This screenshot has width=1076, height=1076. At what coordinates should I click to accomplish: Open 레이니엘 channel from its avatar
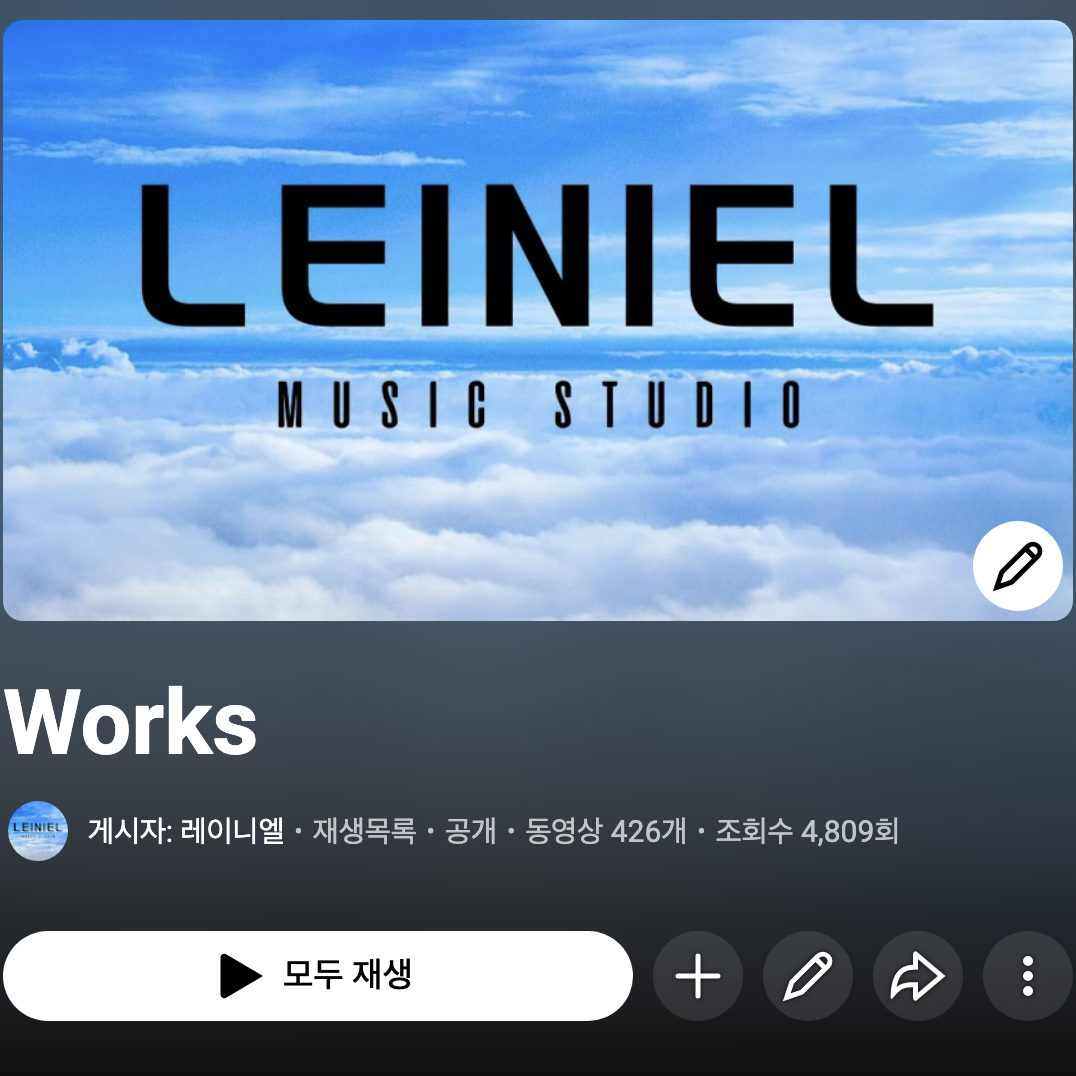(38, 830)
